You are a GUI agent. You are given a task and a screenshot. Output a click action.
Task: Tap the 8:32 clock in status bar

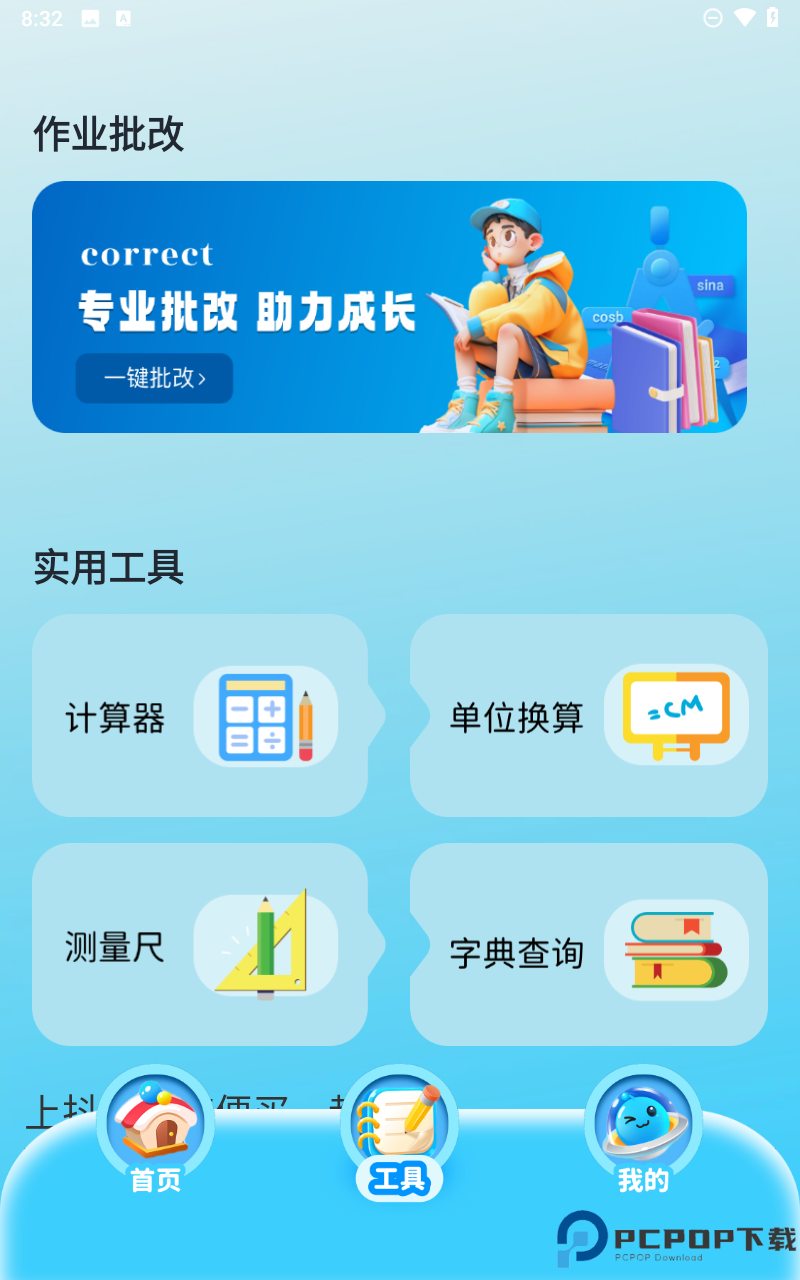pos(43,17)
